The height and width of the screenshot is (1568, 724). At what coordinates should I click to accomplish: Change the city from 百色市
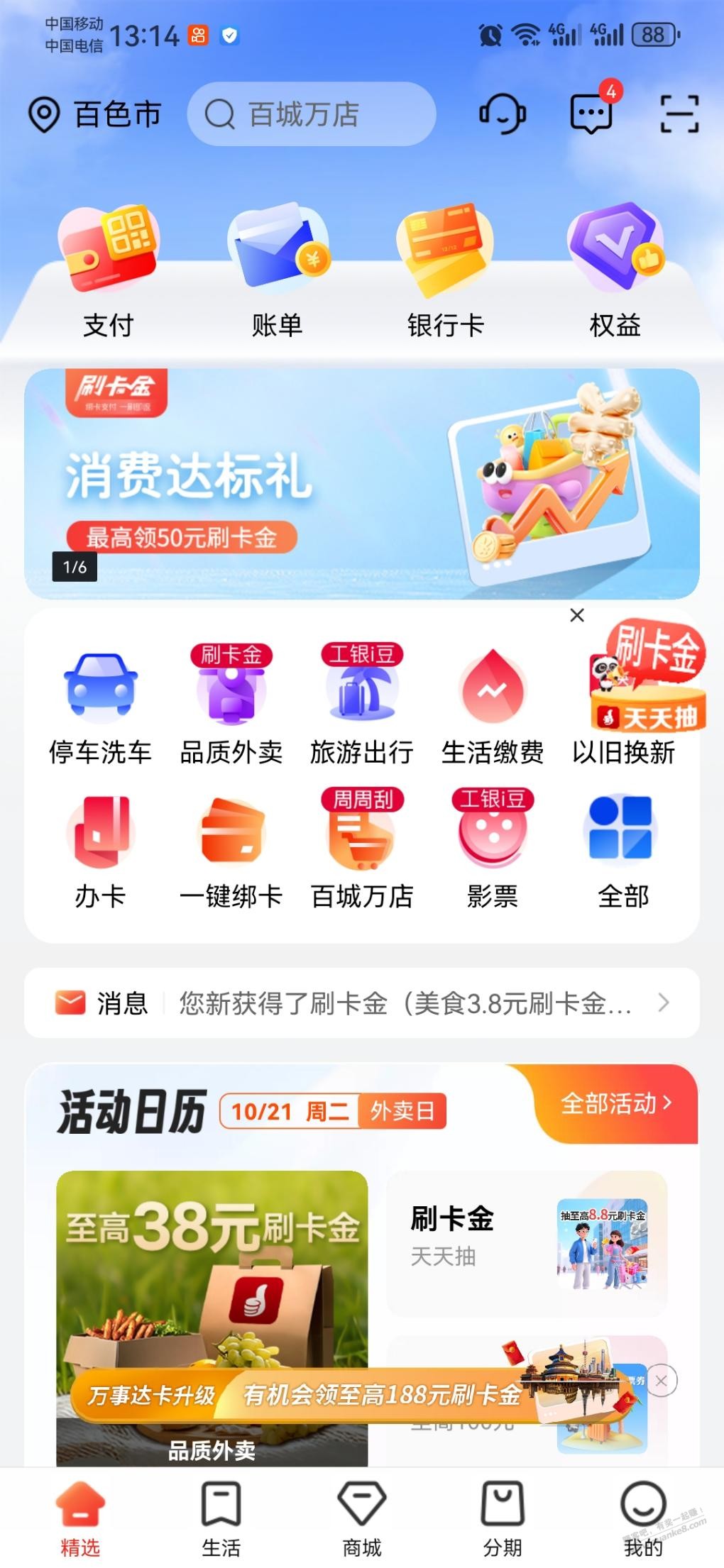click(95, 114)
